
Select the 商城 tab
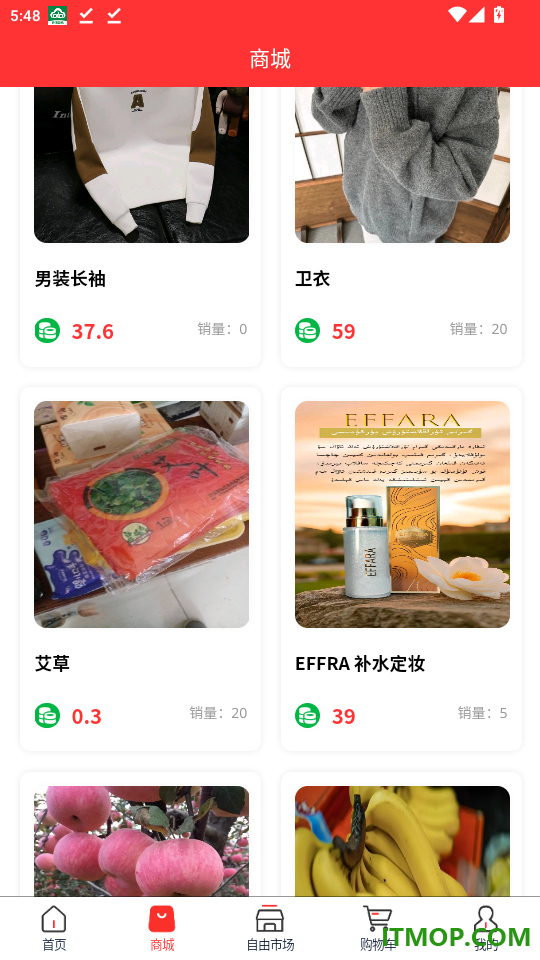click(x=162, y=929)
